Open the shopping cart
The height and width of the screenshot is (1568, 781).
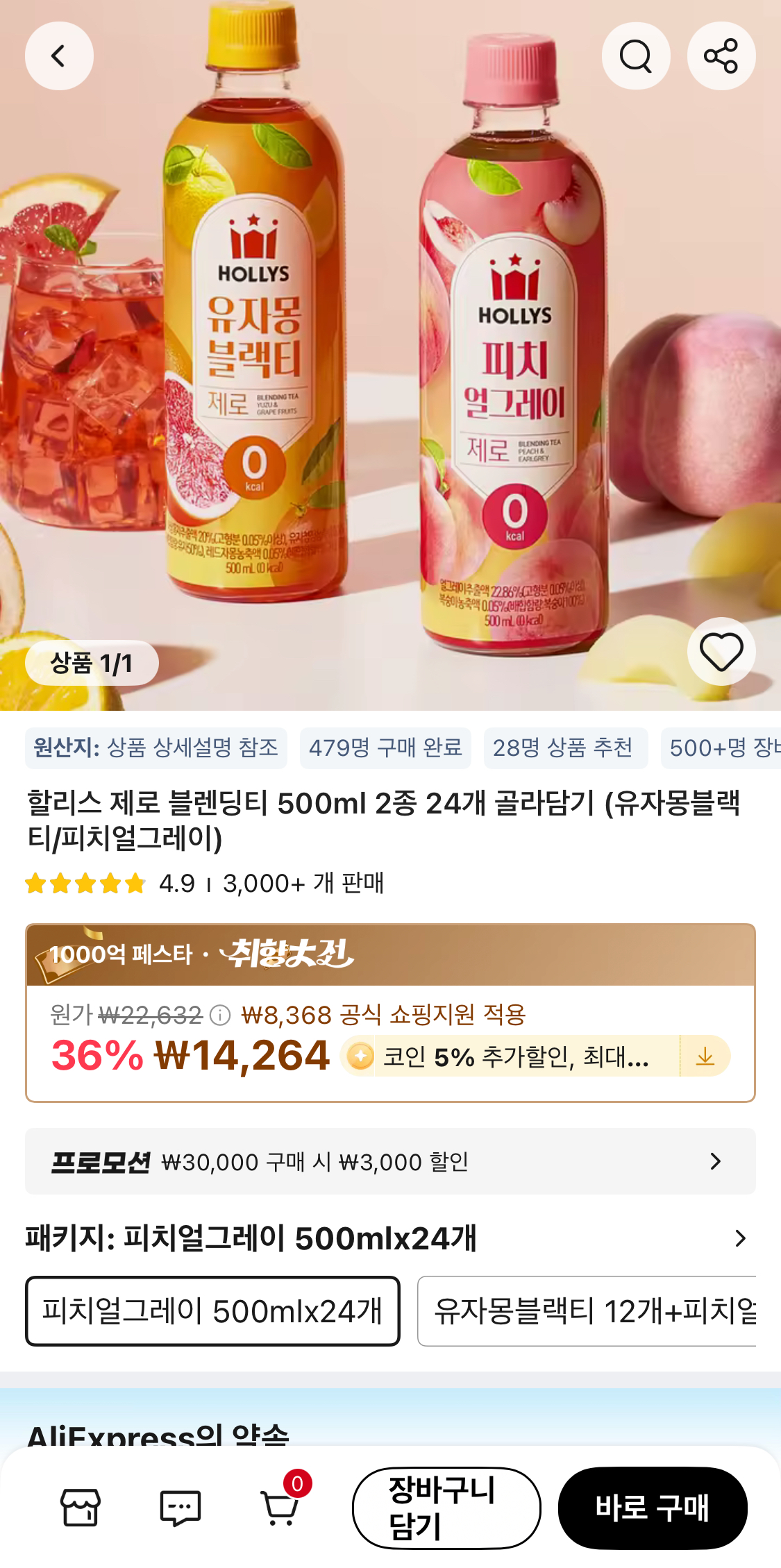click(x=280, y=1508)
